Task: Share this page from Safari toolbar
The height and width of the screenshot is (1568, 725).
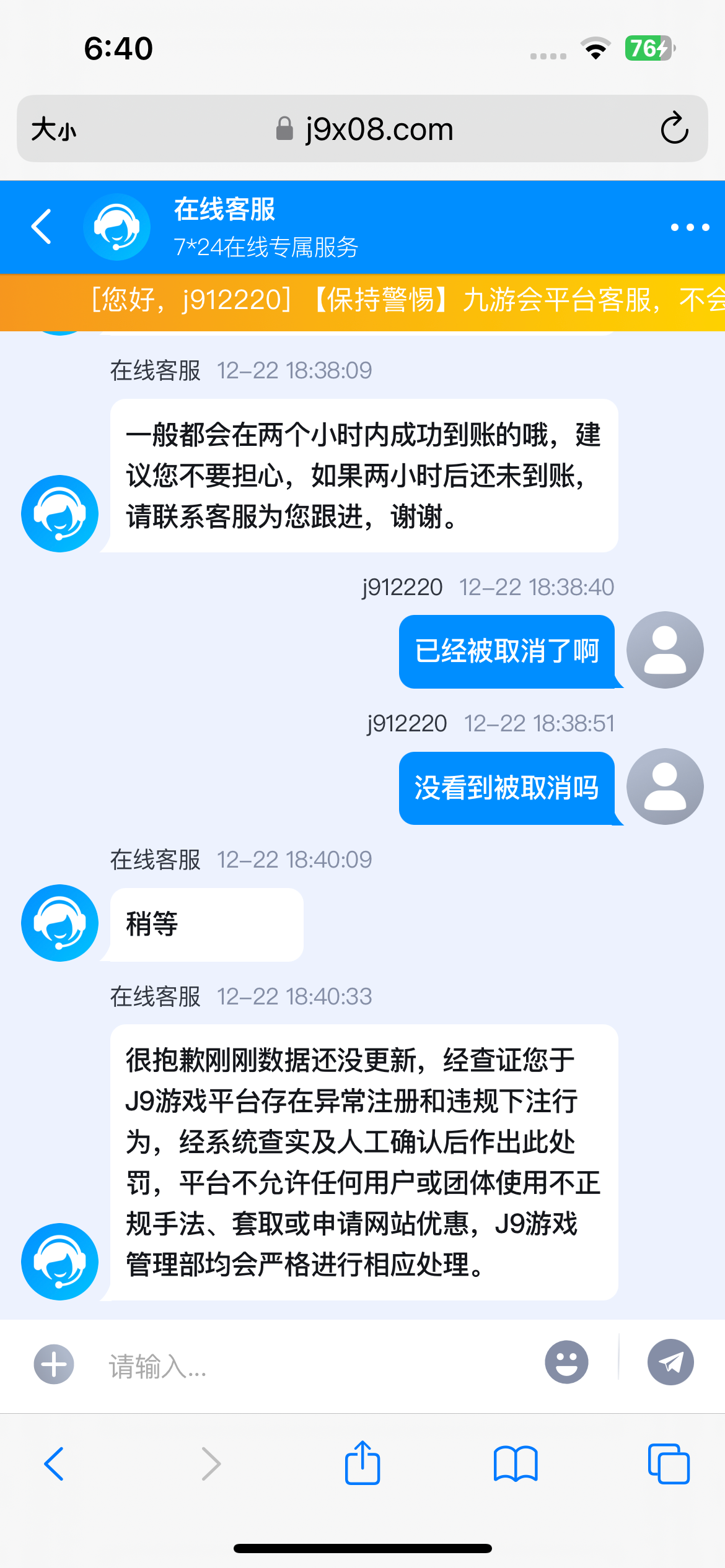Action: tap(362, 1463)
